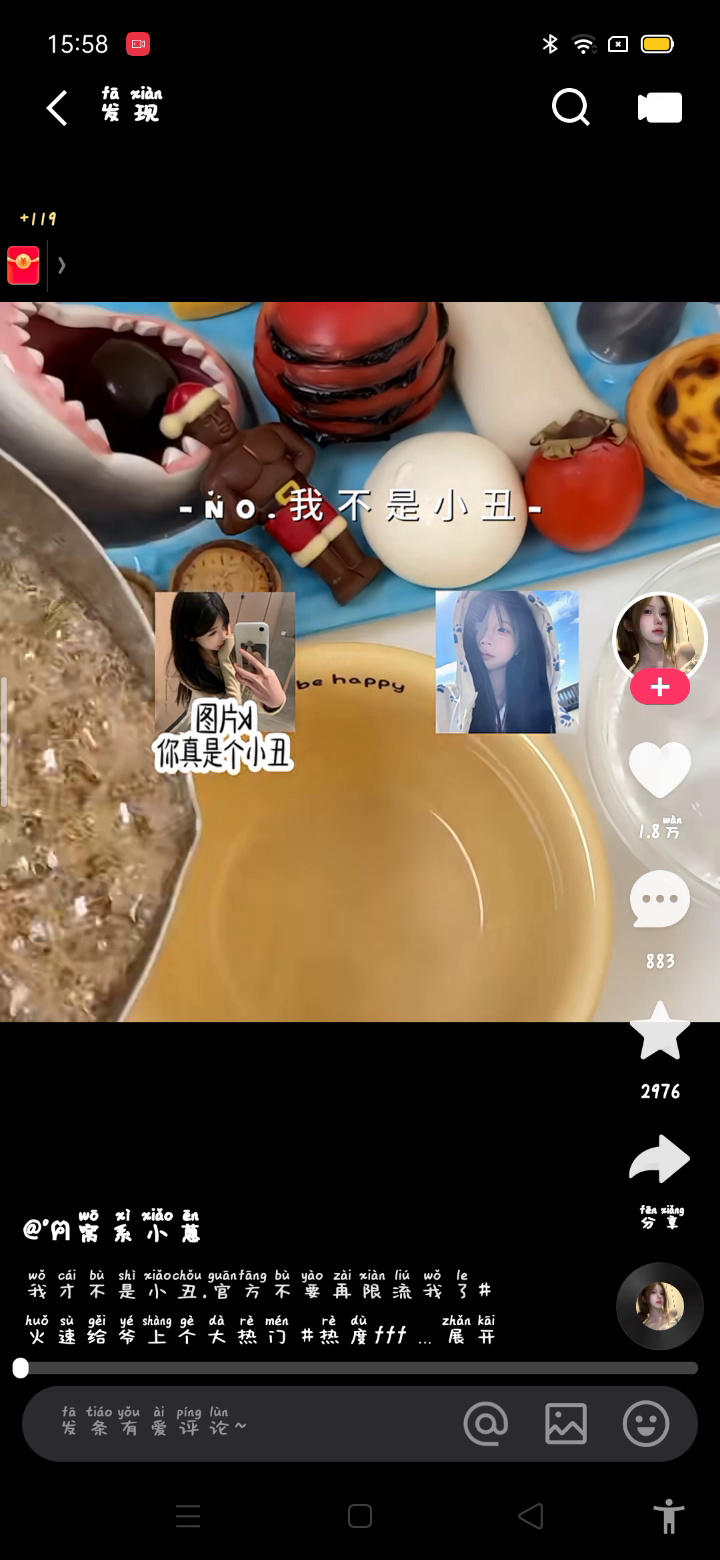Tap the system back button

click(x=531, y=1516)
